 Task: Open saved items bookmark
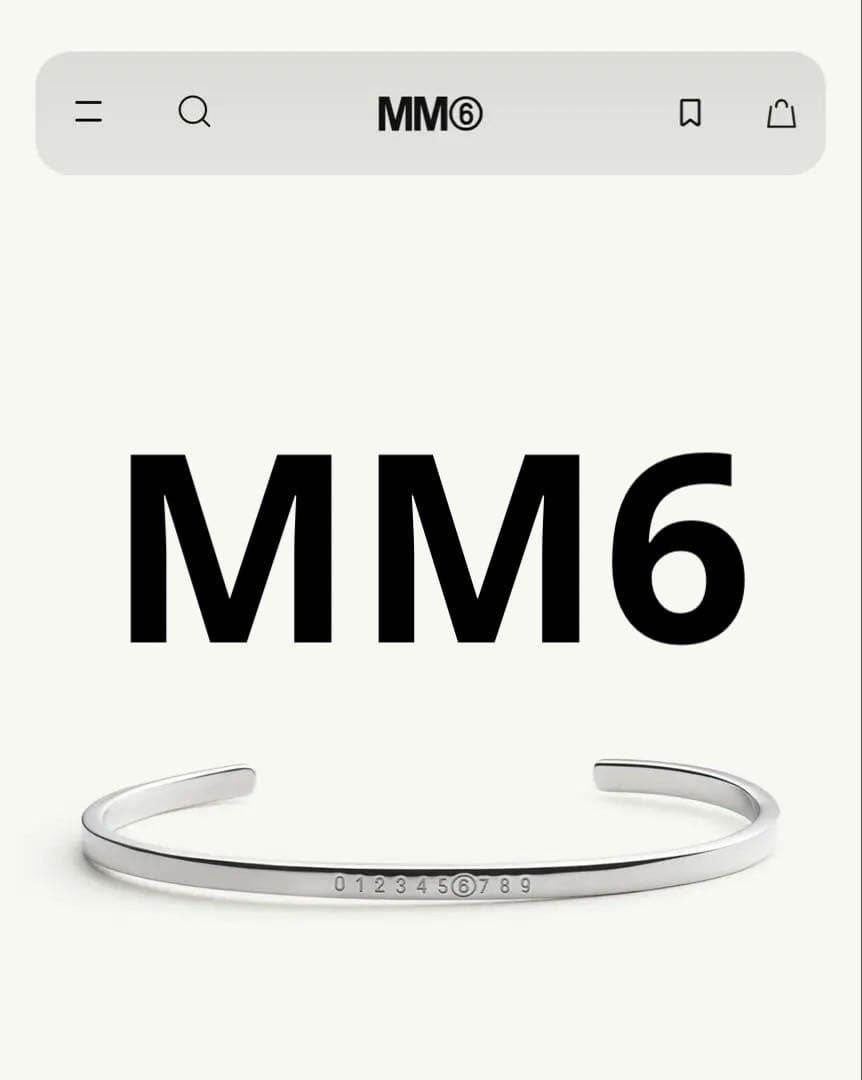pos(690,113)
